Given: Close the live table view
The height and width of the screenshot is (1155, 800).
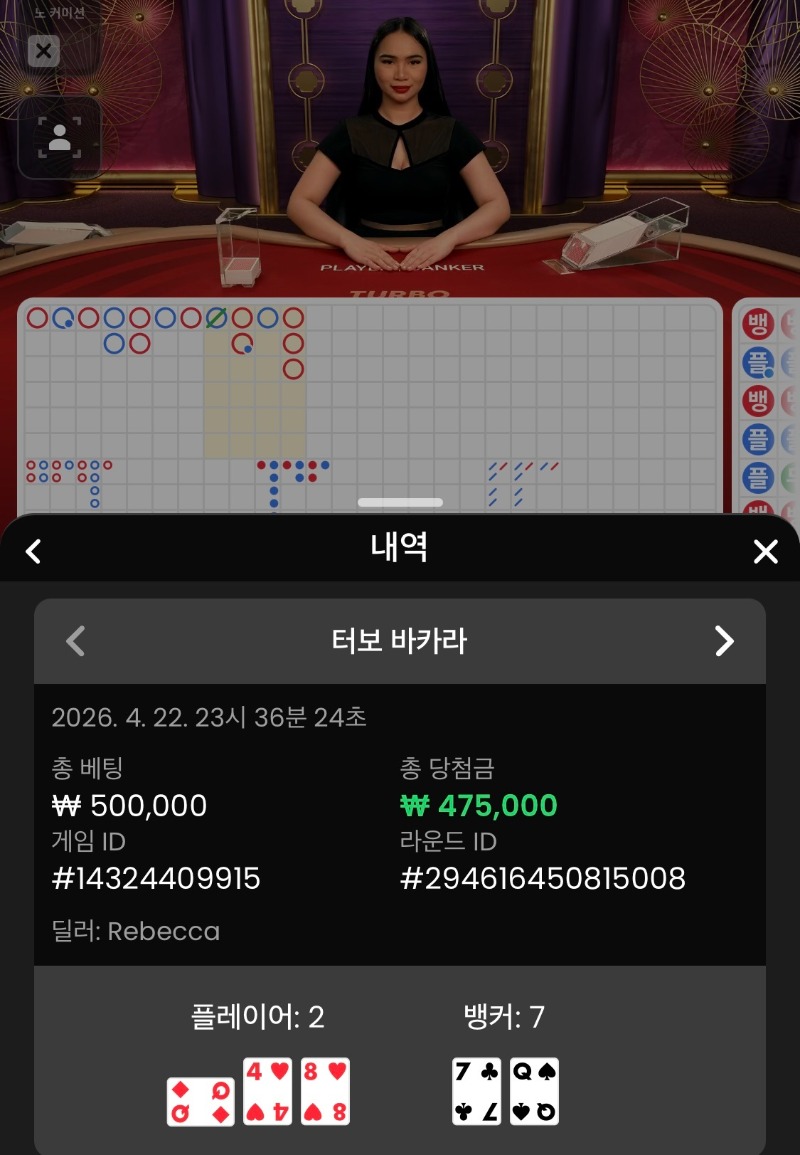Looking at the screenshot, I should tap(43, 51).
